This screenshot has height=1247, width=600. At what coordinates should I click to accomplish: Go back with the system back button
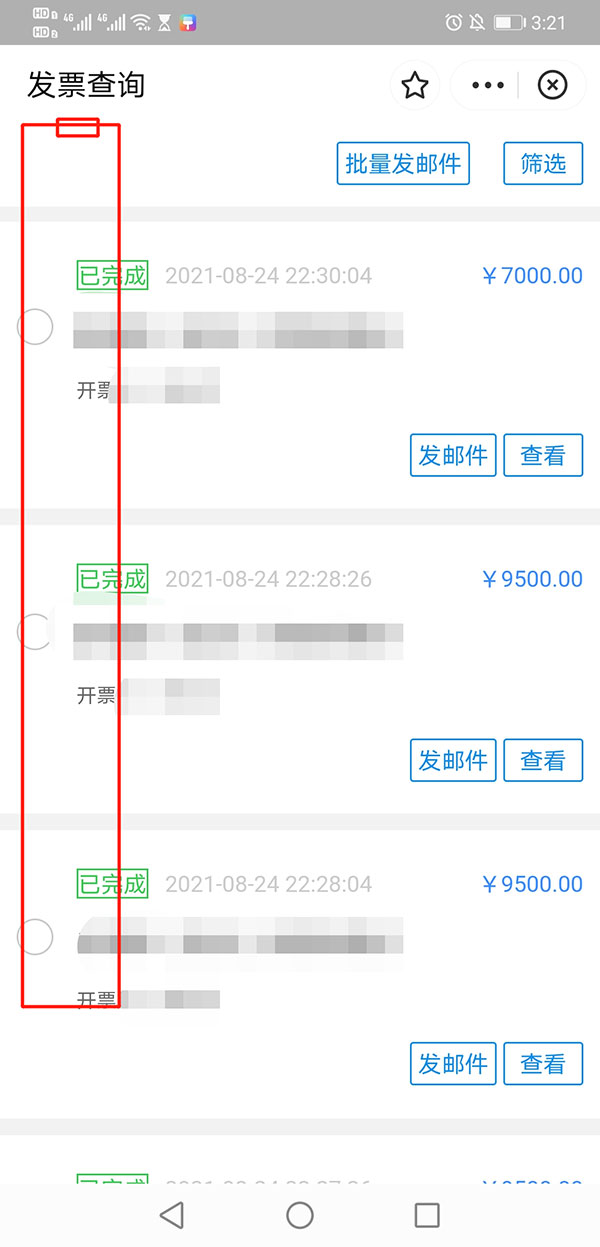coord(172,1215)
